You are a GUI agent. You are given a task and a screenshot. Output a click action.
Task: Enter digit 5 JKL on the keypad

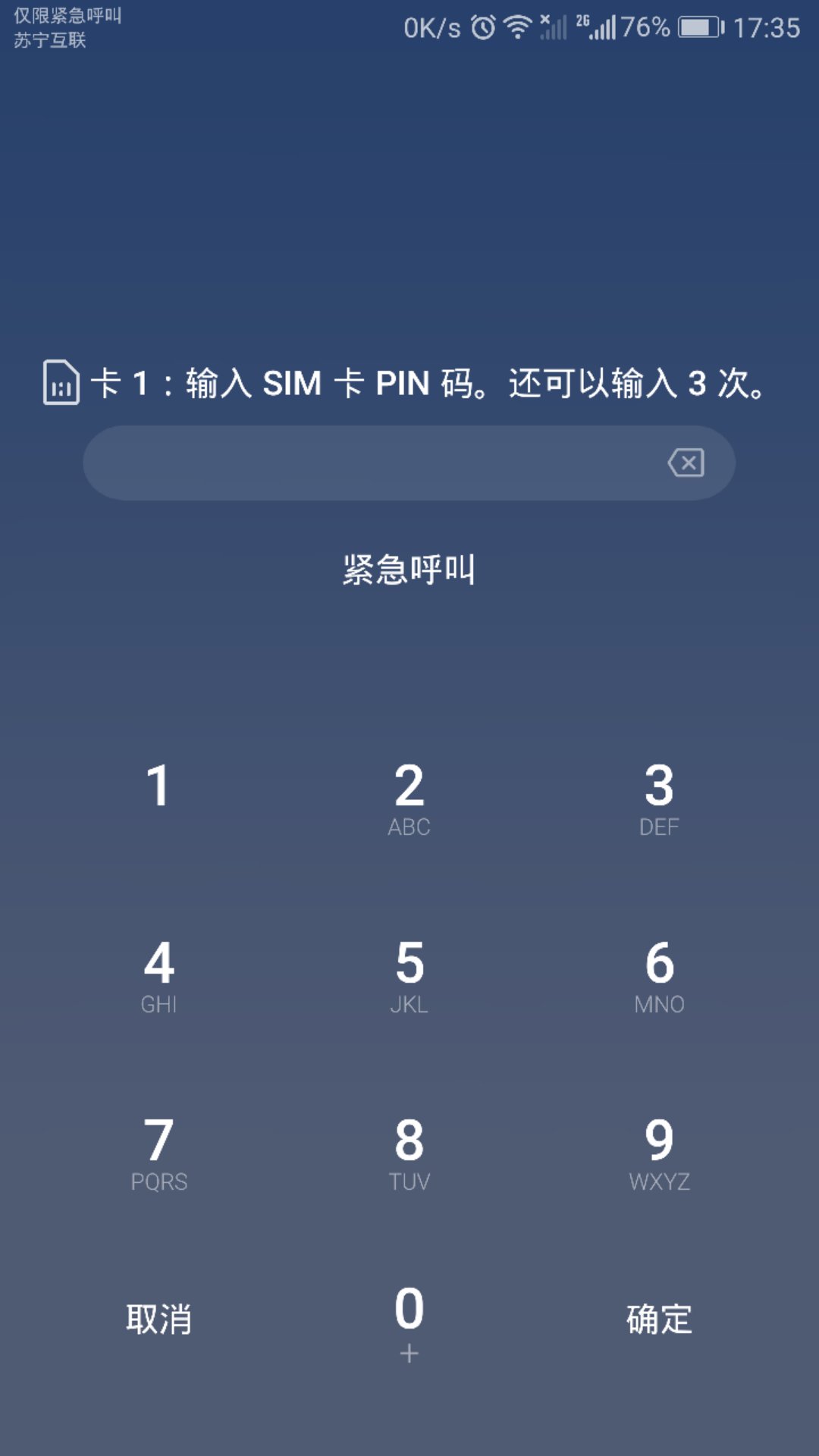tap(409, 975)
